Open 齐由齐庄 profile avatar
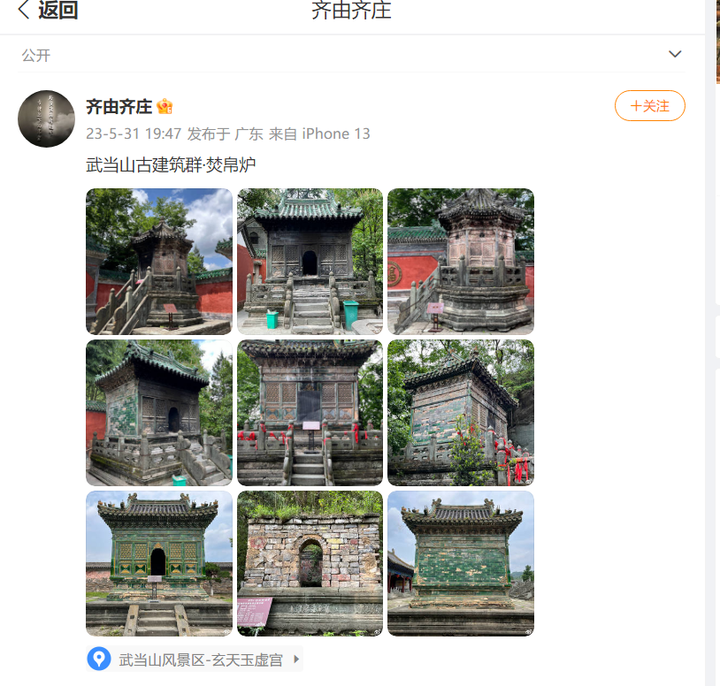Image resolution: width=720 pixels, height=686 pixels. [x=46, y=118]
